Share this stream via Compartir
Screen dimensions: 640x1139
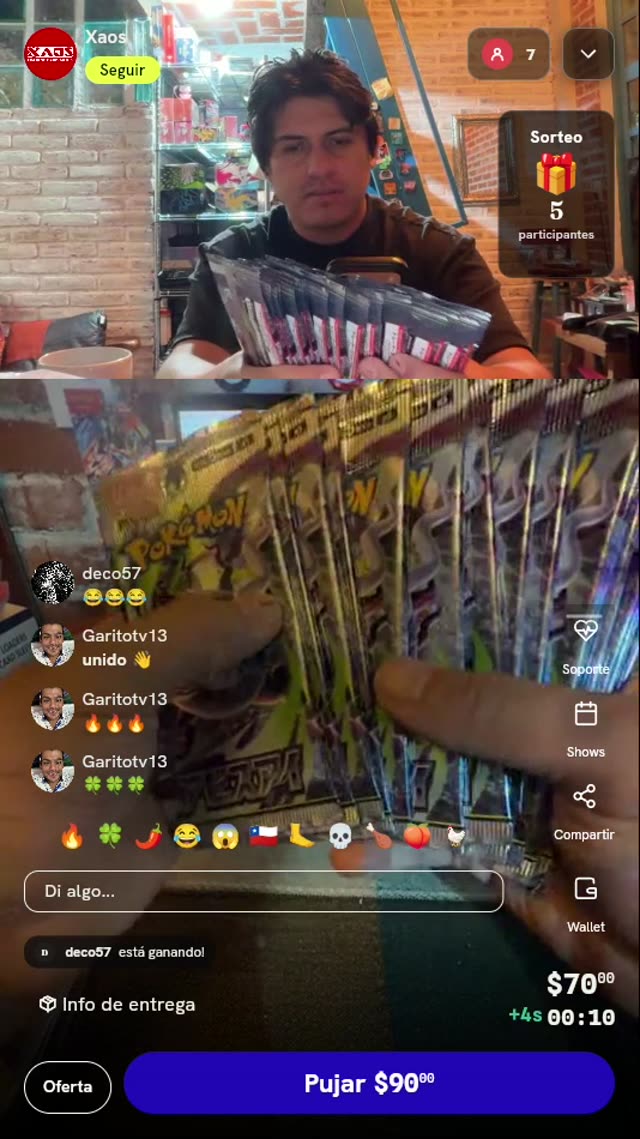pyautogui.click(x=584, y=812)
